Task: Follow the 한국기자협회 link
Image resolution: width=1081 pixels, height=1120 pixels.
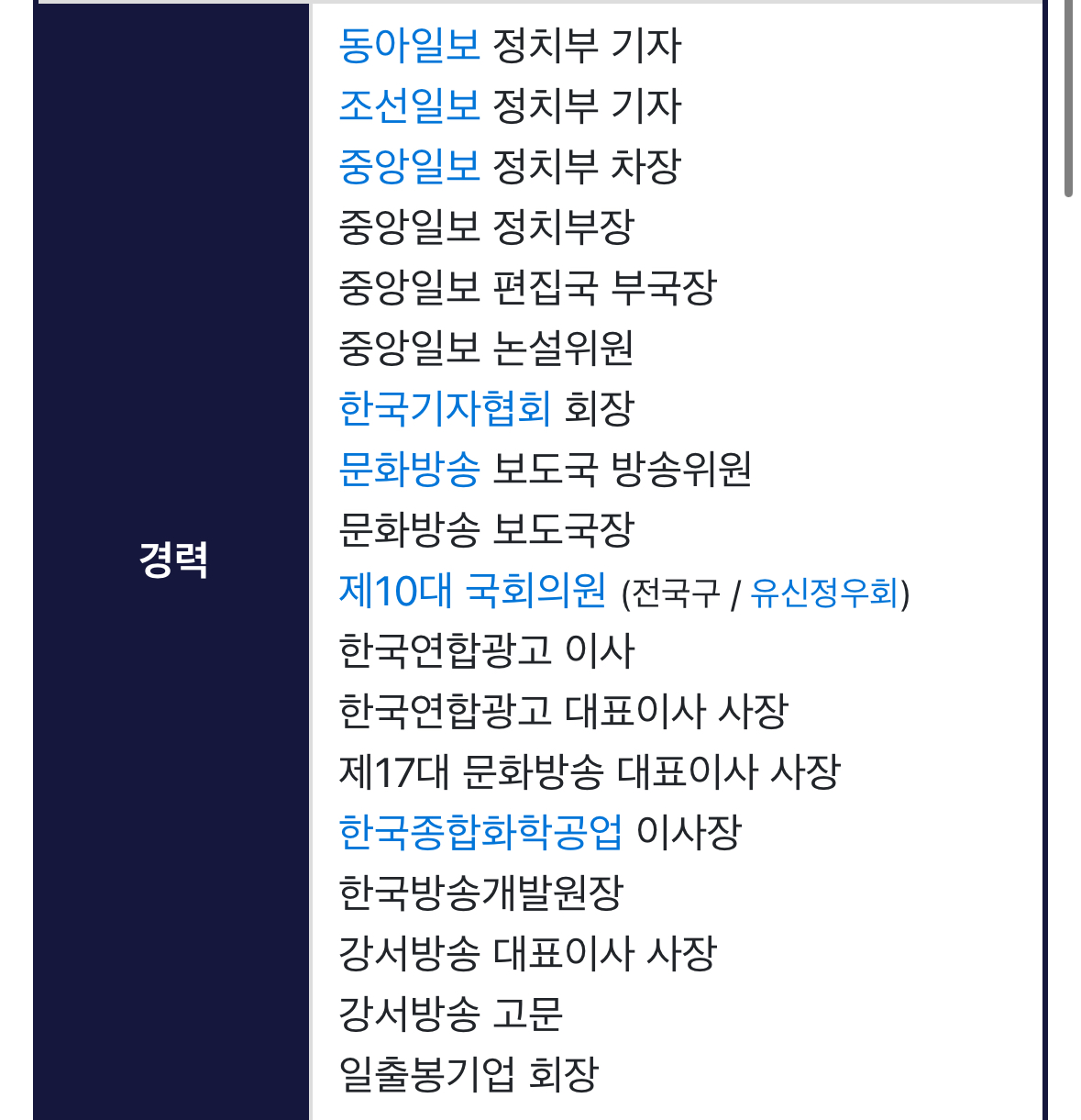Action: (x=445, y=409)
